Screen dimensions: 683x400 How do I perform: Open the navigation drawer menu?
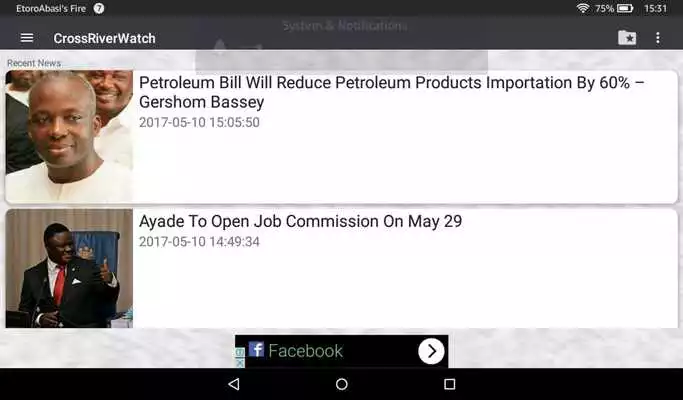click(27, 38)
